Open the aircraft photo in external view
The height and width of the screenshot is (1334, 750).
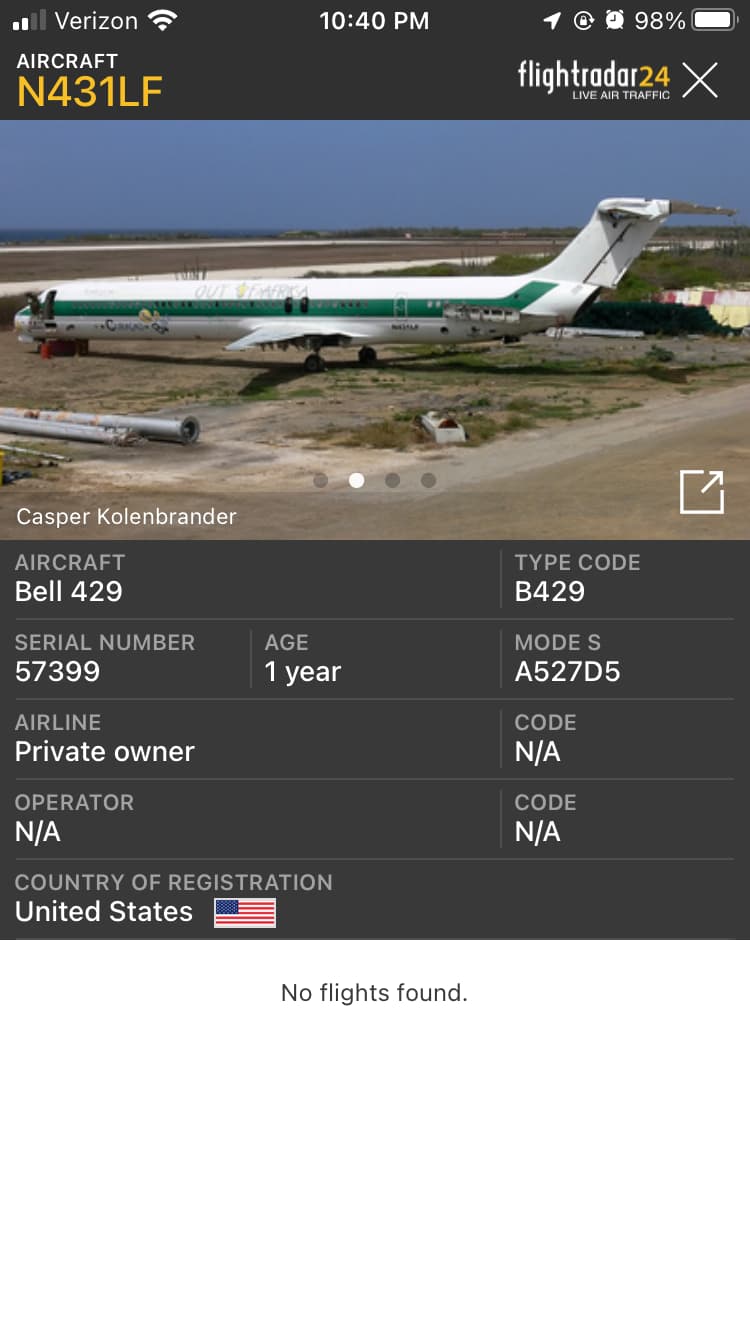click(x=701, y=492)
